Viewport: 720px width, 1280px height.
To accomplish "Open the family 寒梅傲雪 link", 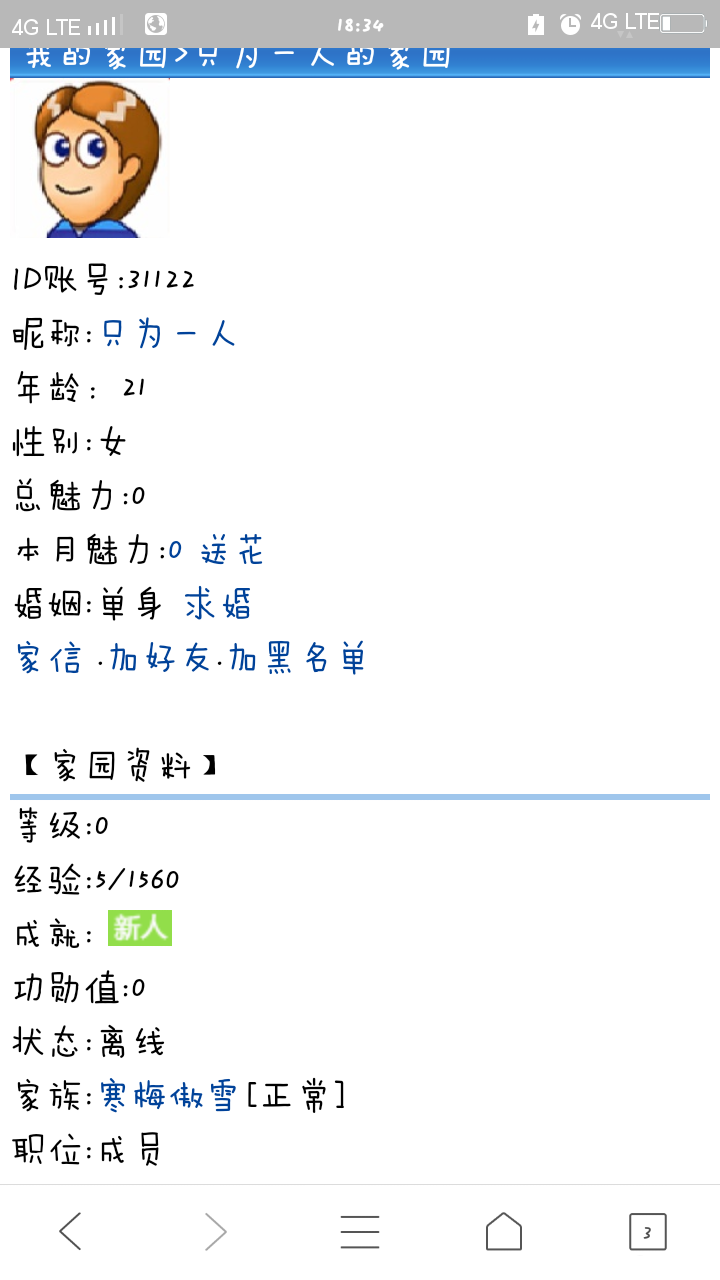I will 168,1097.
